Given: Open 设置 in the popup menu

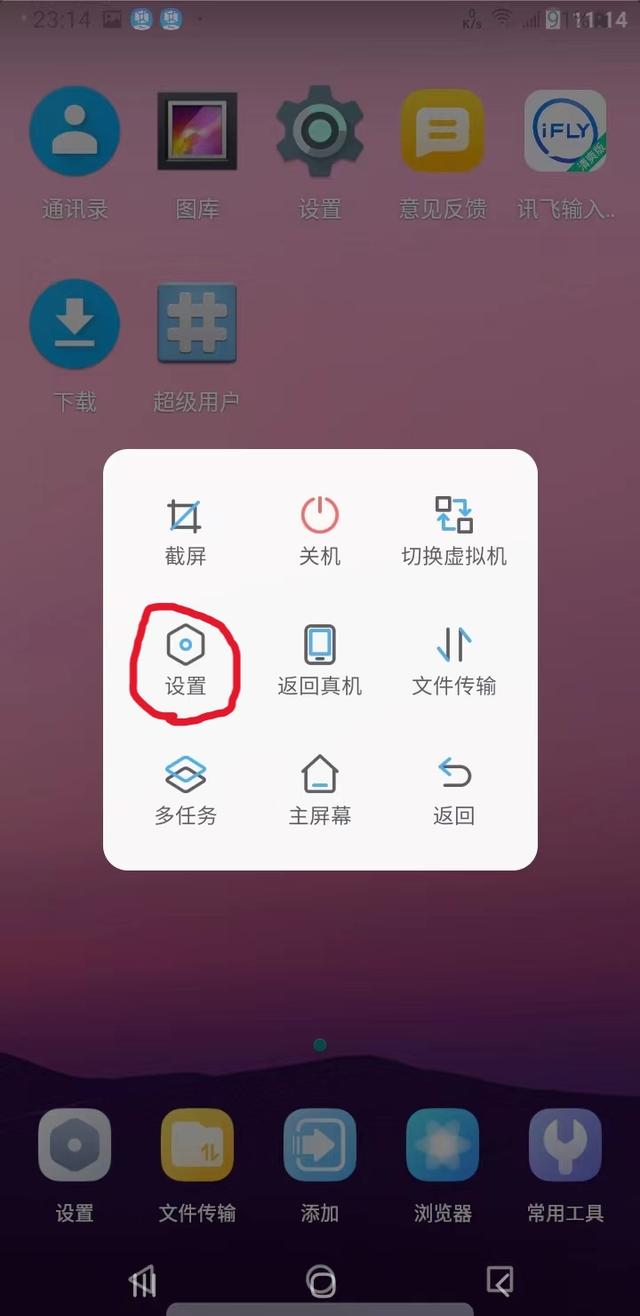Looking at the screenshot, I should 185,660.
